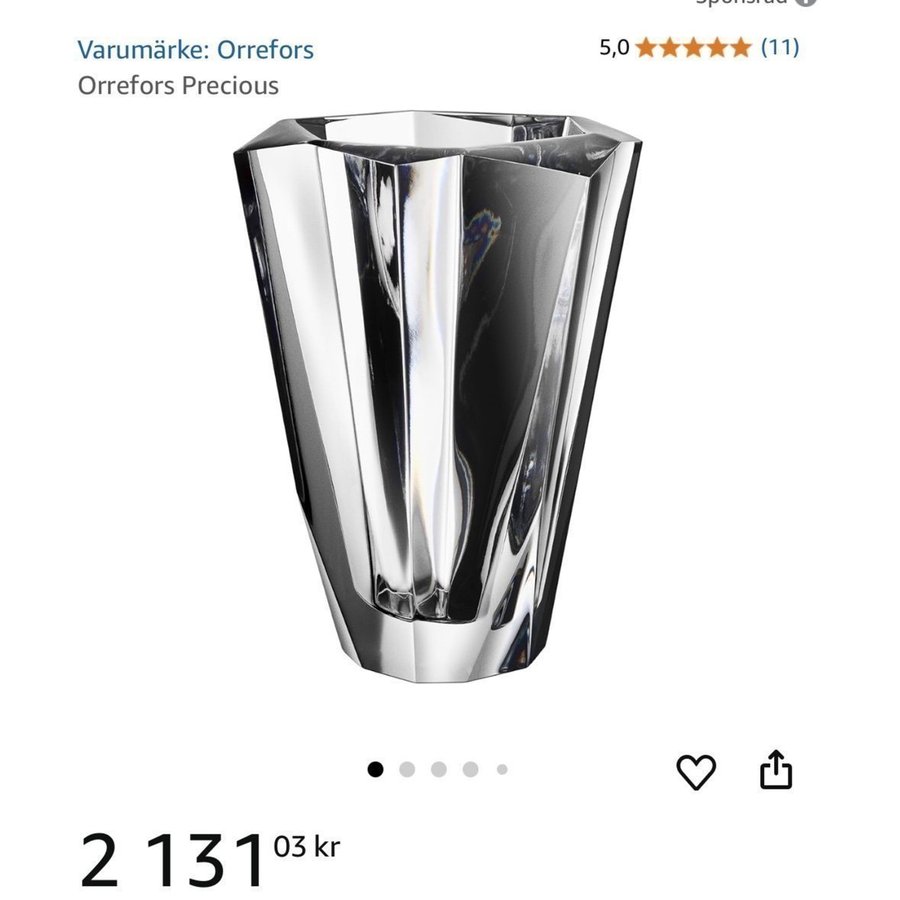Add the vase to wishlist with heart

(696, 771)
